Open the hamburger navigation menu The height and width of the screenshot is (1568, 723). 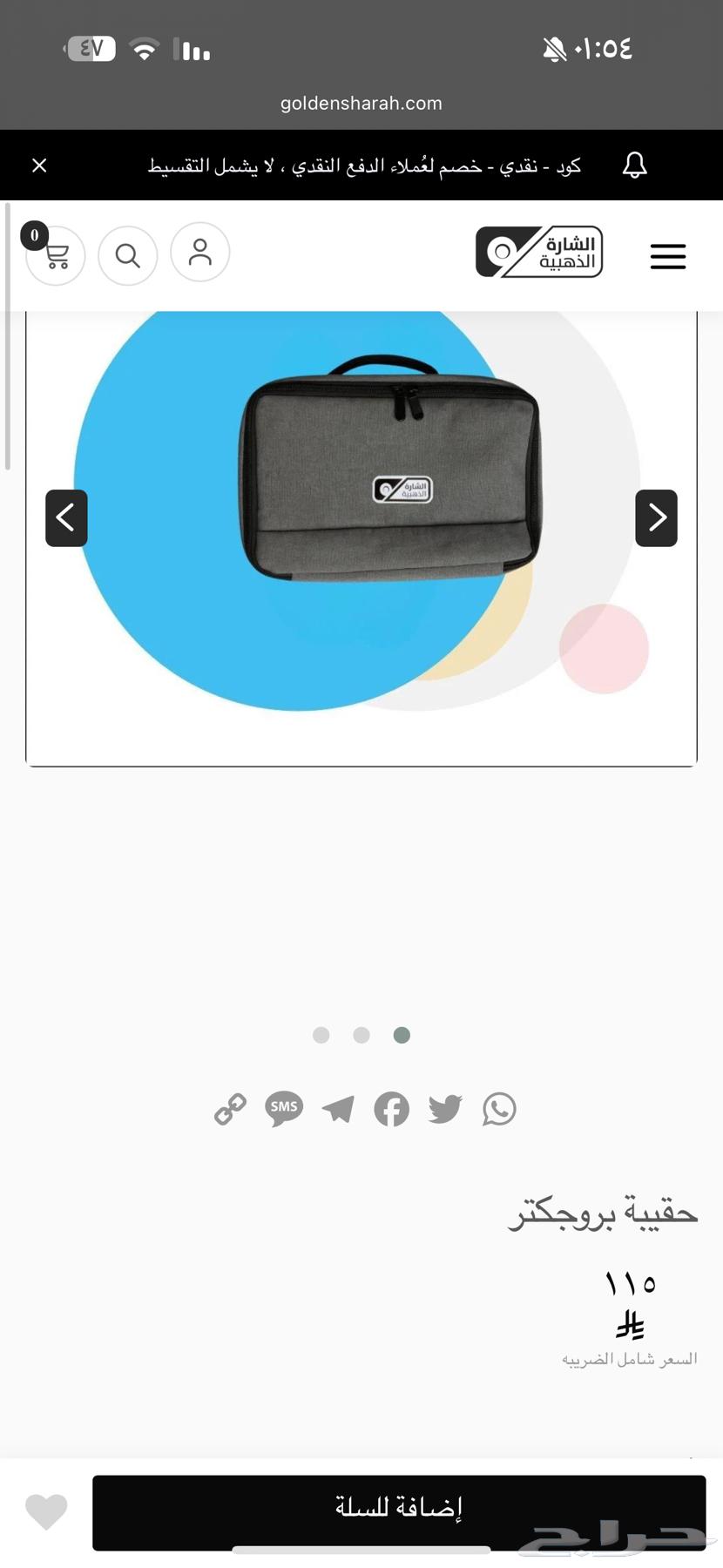667,256
